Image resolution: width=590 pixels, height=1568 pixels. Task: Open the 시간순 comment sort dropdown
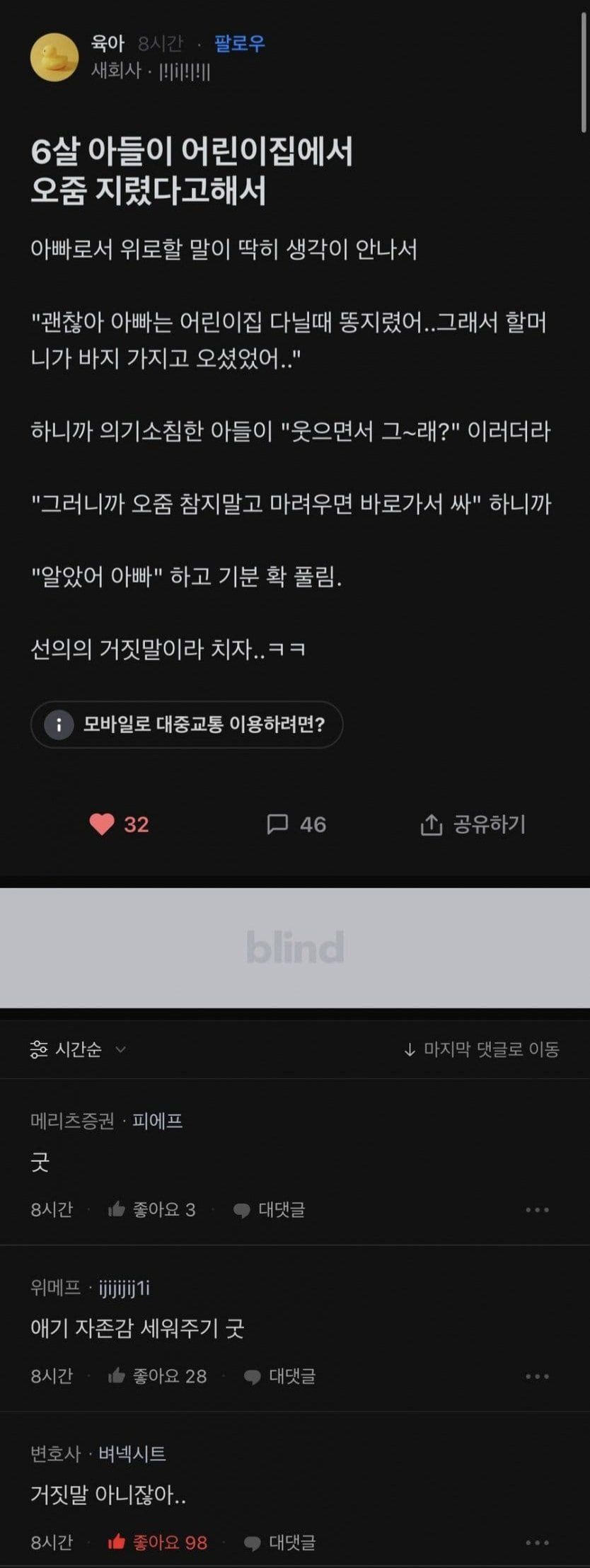coord(78,1049)
